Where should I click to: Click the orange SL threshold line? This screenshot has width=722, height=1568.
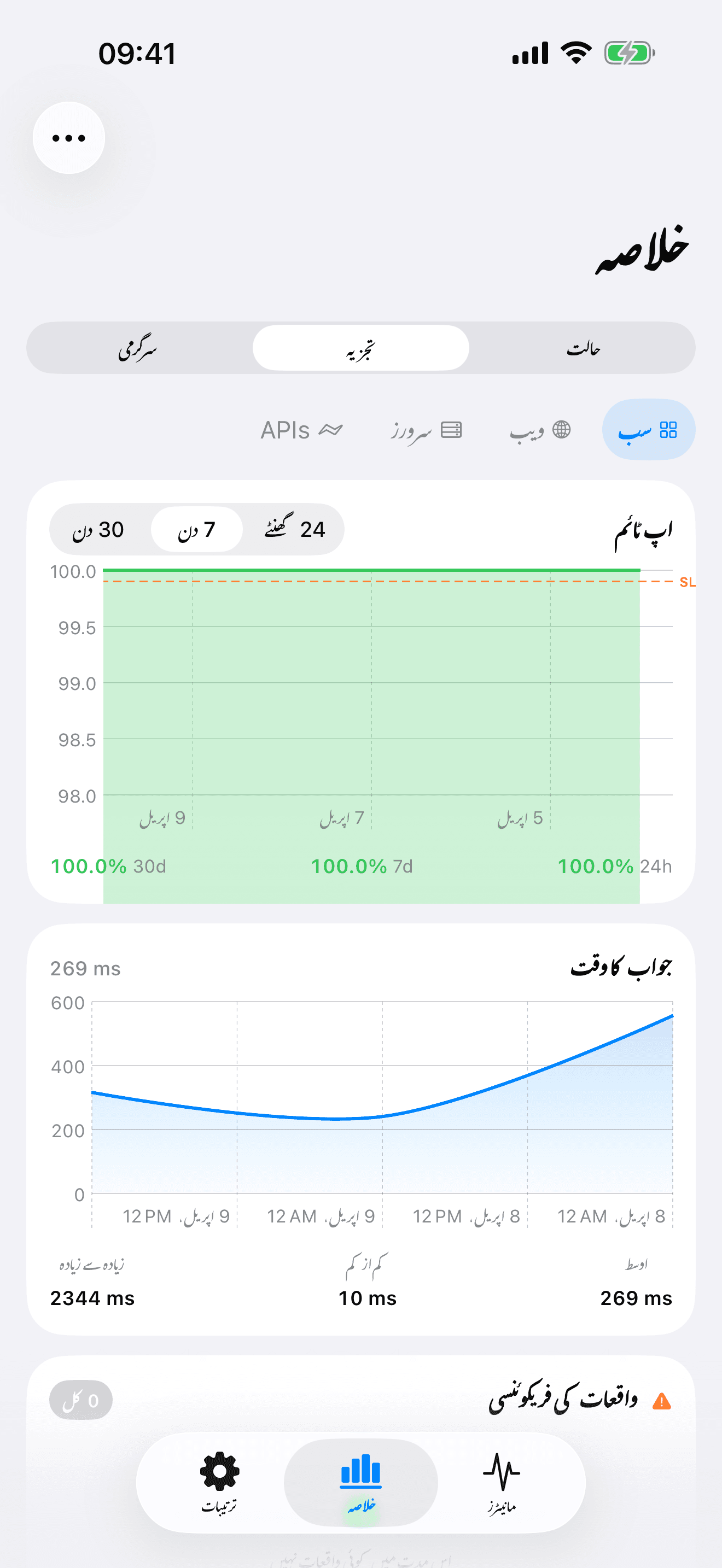[x=365, y=581]
